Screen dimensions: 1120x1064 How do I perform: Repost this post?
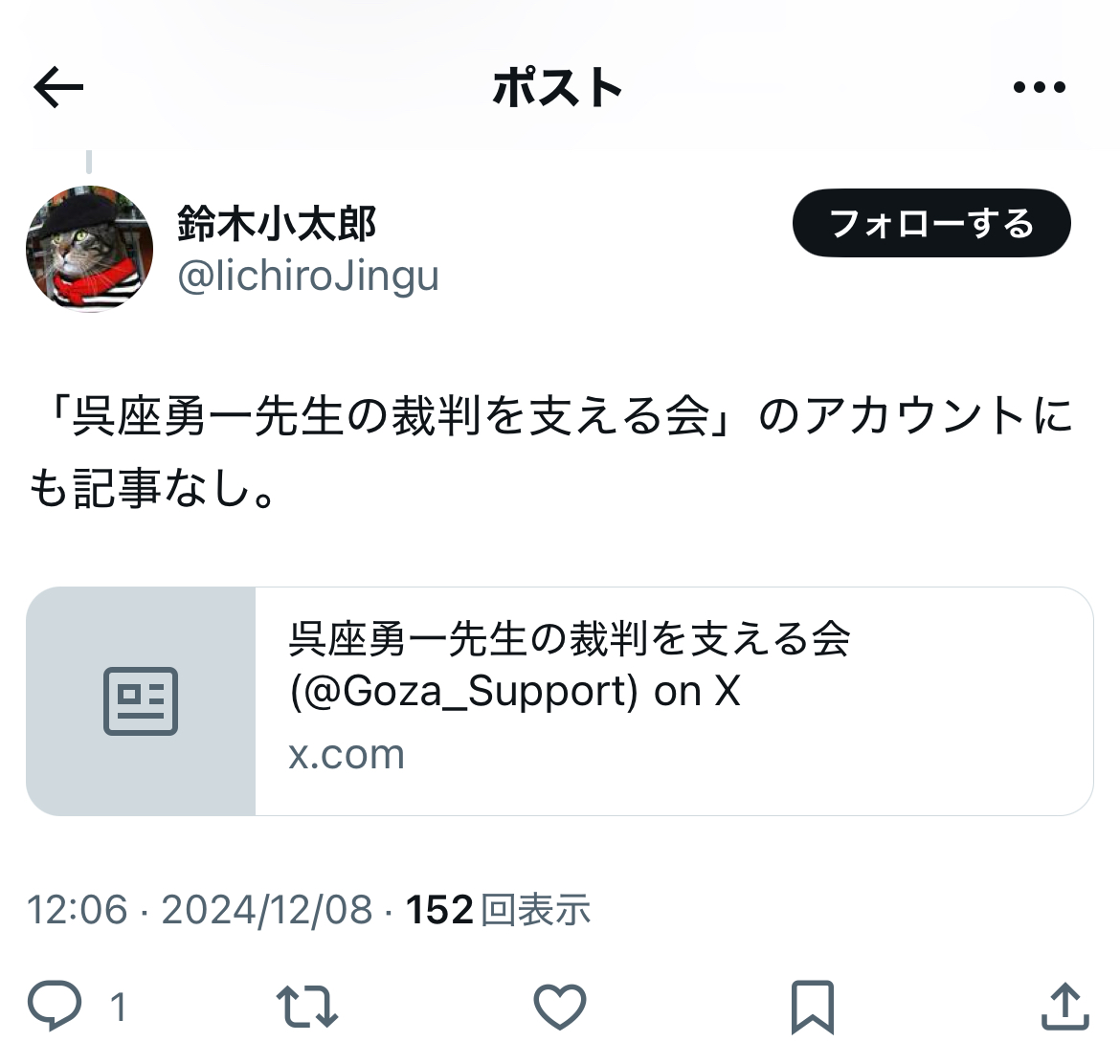pos(306,1007)
